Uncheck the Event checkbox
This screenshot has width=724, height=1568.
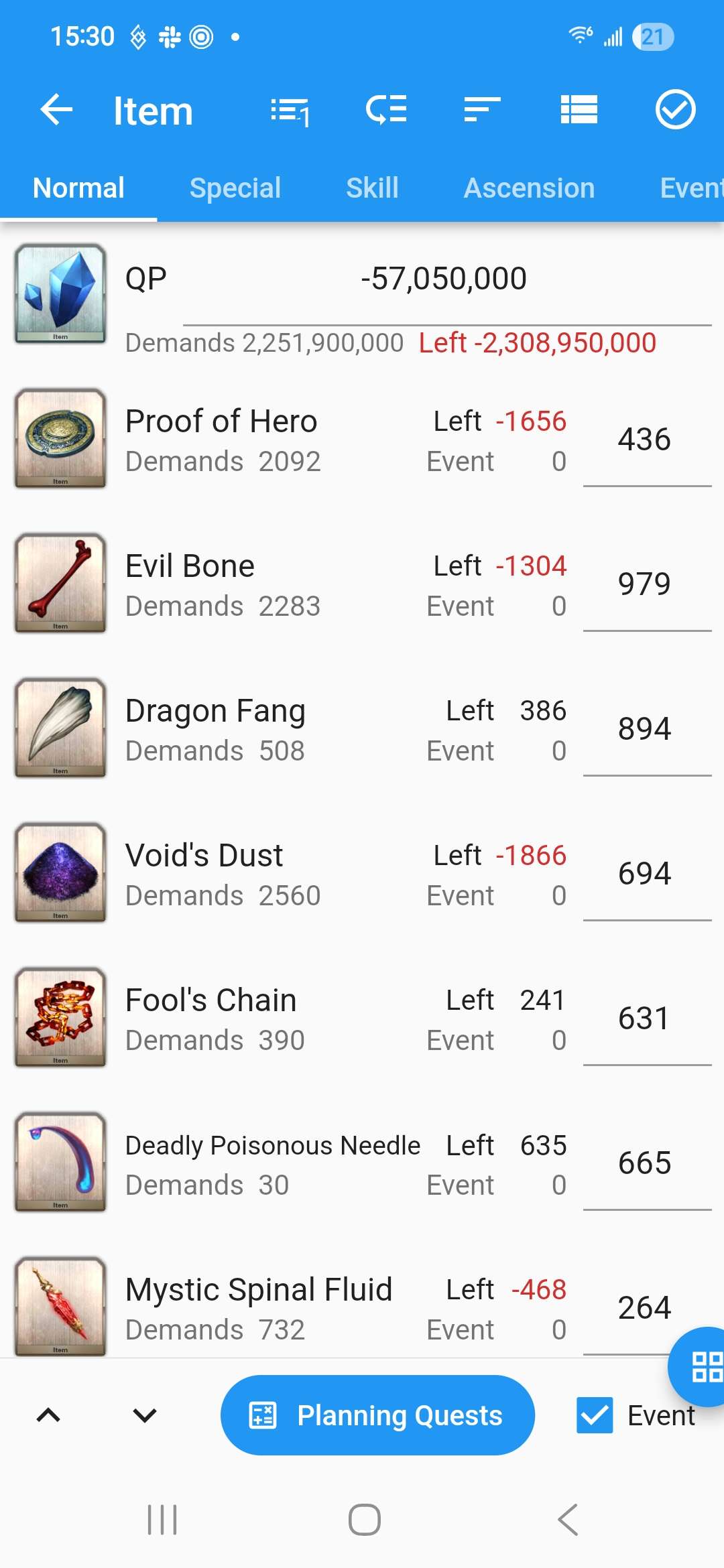click(x=595, y=1415)
